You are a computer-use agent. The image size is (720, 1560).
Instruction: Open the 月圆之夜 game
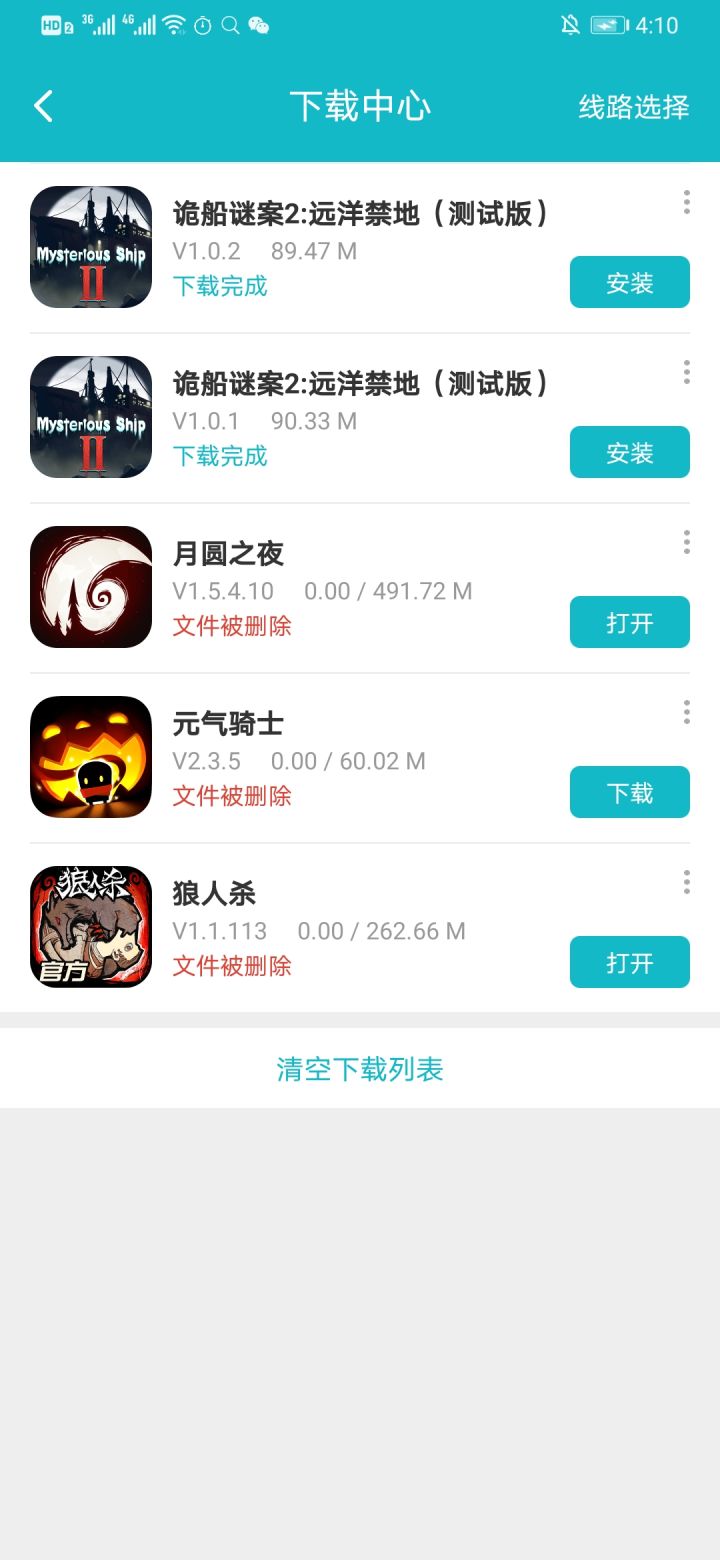(x=629, y=623)
